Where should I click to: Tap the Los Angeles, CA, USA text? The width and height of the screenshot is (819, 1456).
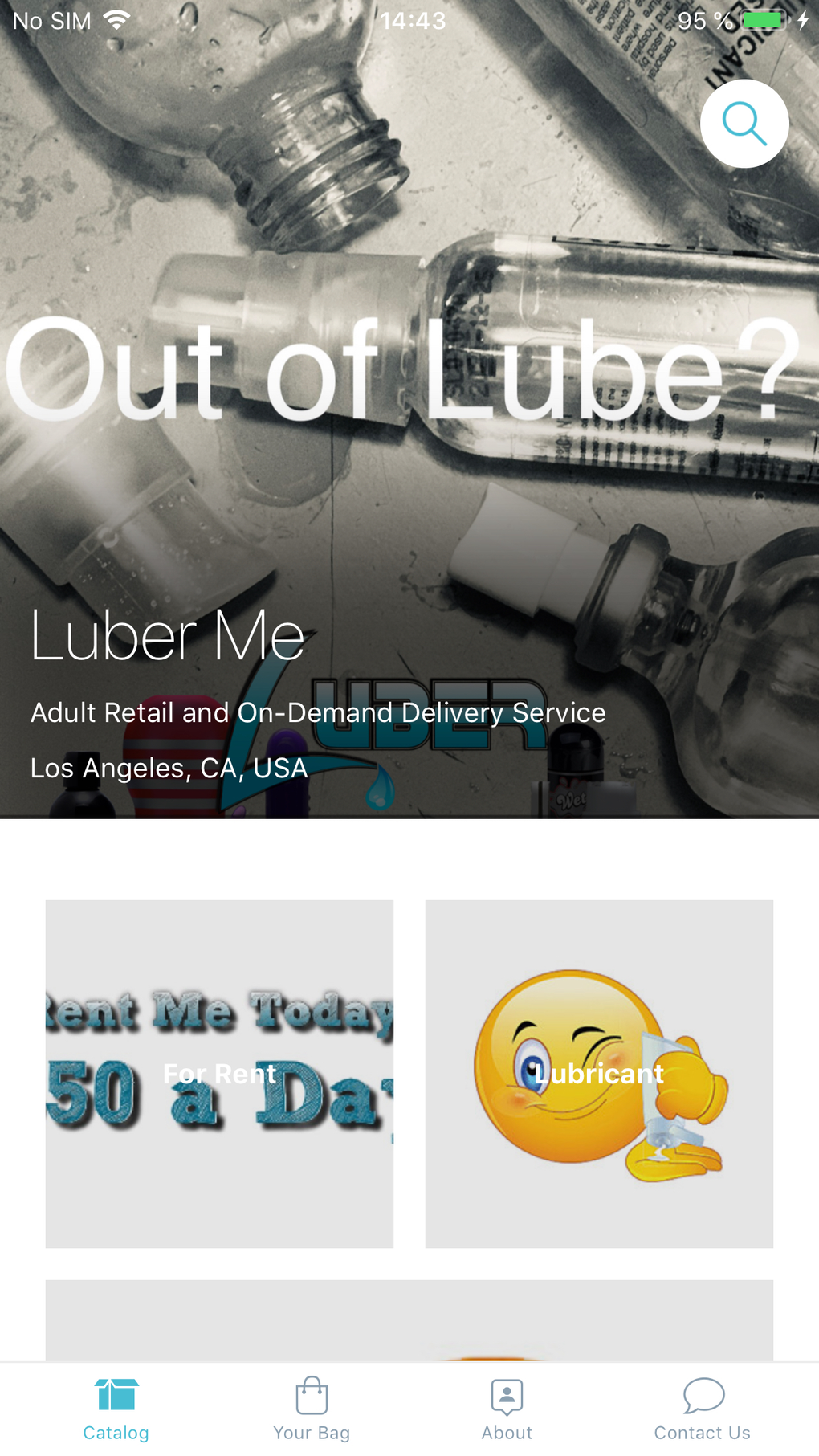click(169, 768)
